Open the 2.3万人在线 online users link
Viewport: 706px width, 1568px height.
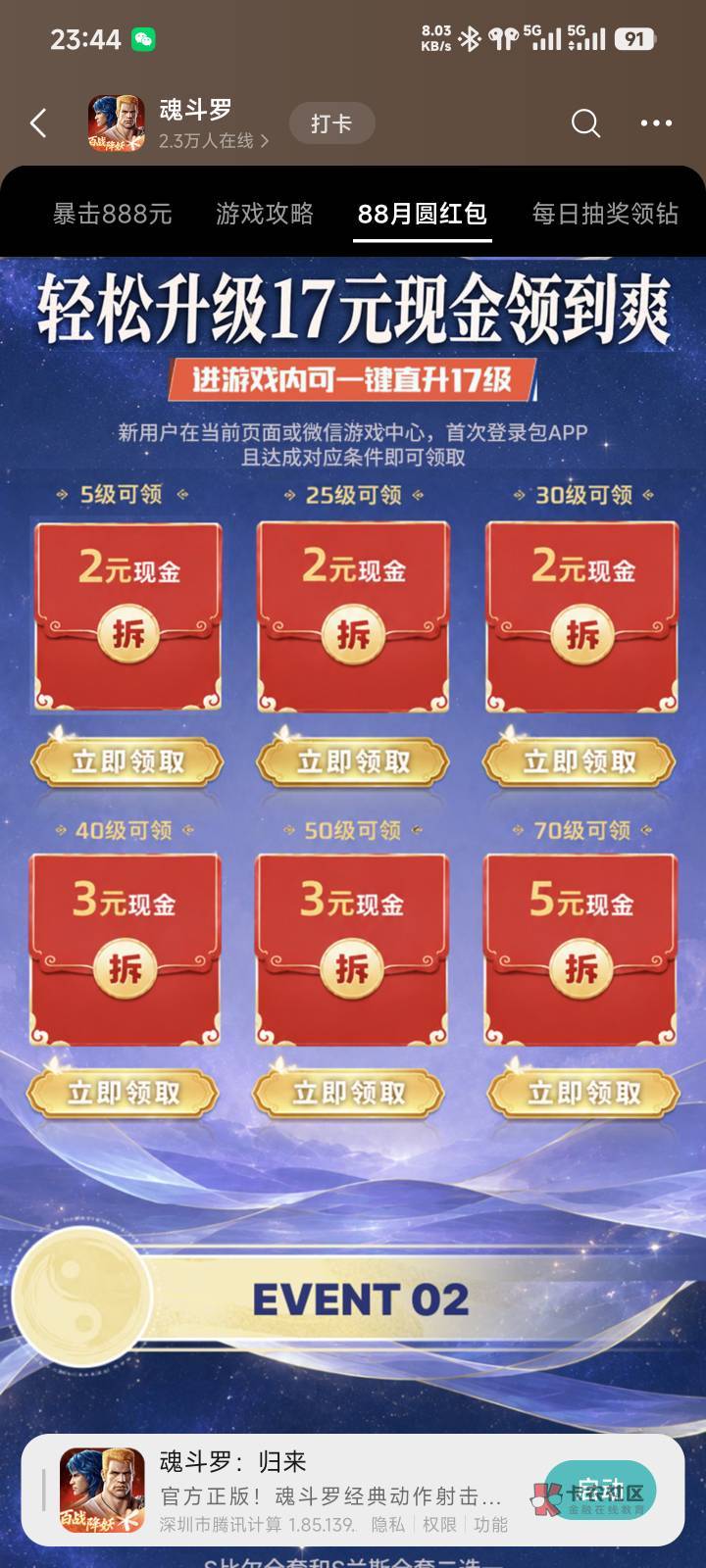pos(215,141)
